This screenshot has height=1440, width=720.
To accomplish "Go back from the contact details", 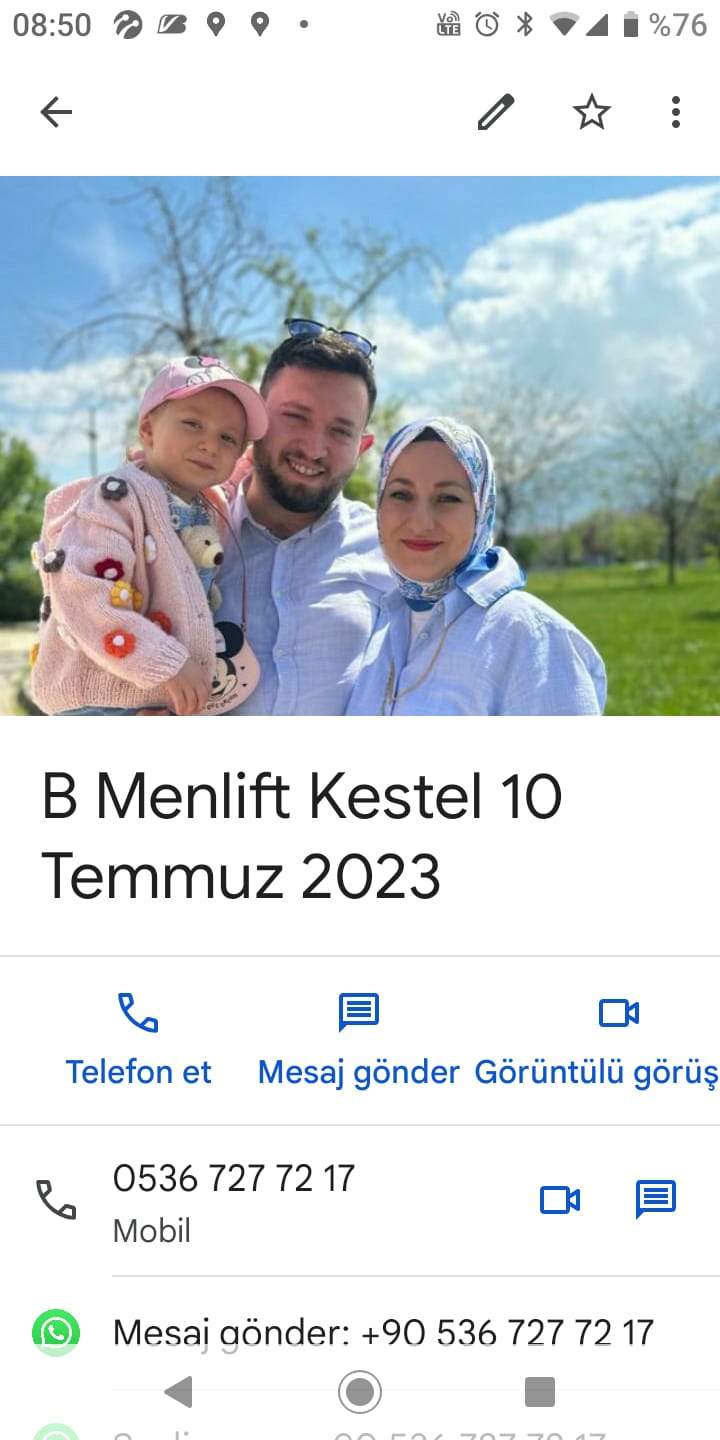I will (x=56, y=113).
